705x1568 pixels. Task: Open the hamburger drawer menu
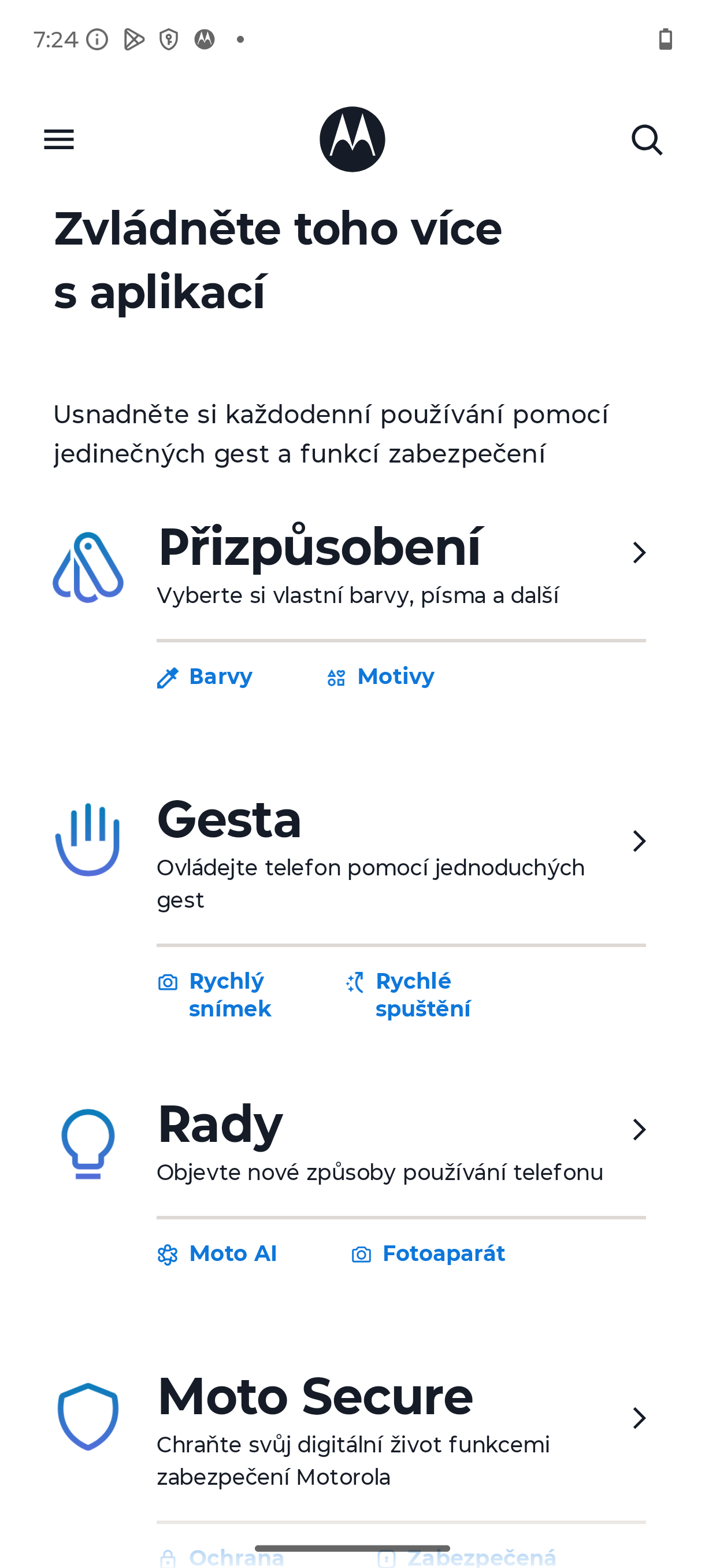(59, 140)
